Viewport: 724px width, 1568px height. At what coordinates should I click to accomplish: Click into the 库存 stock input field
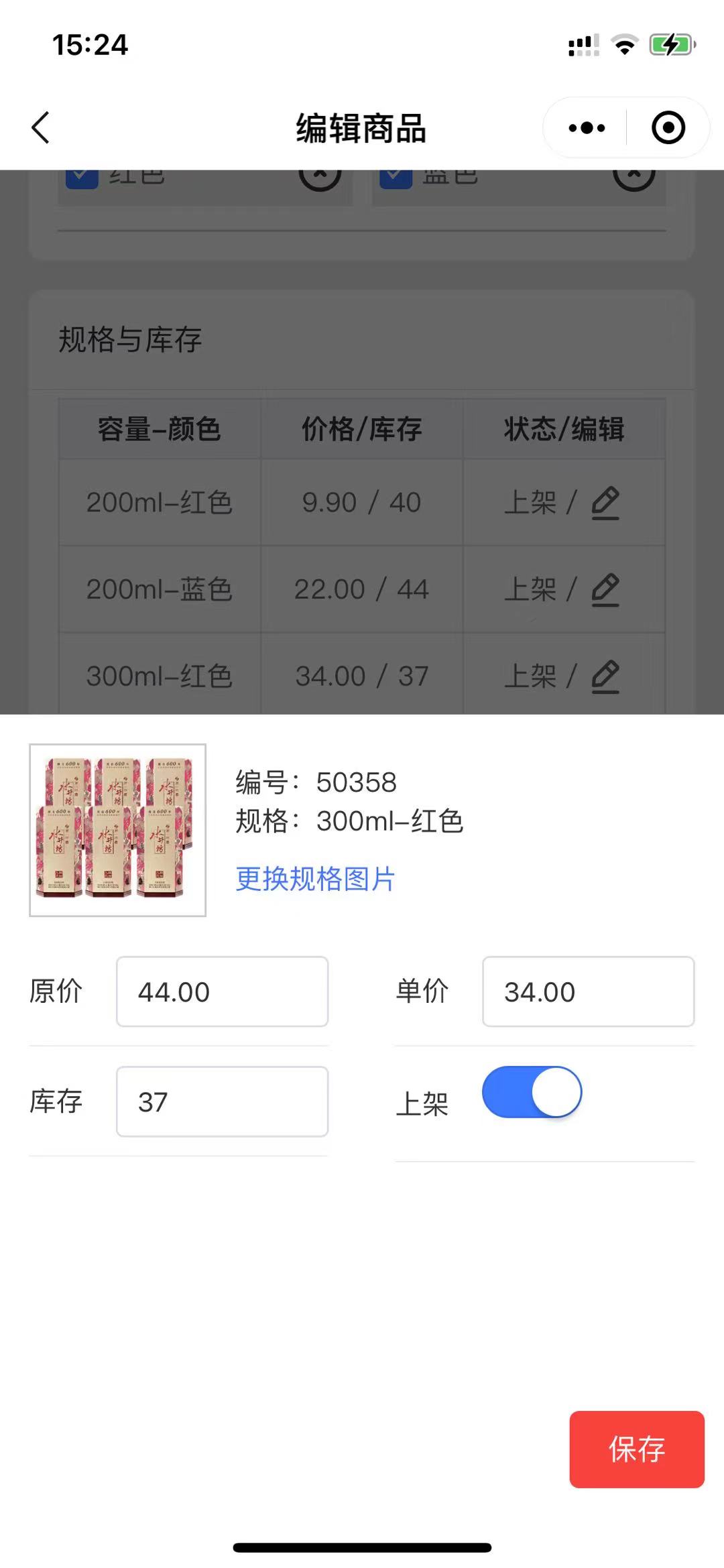tap(222, 1101)
